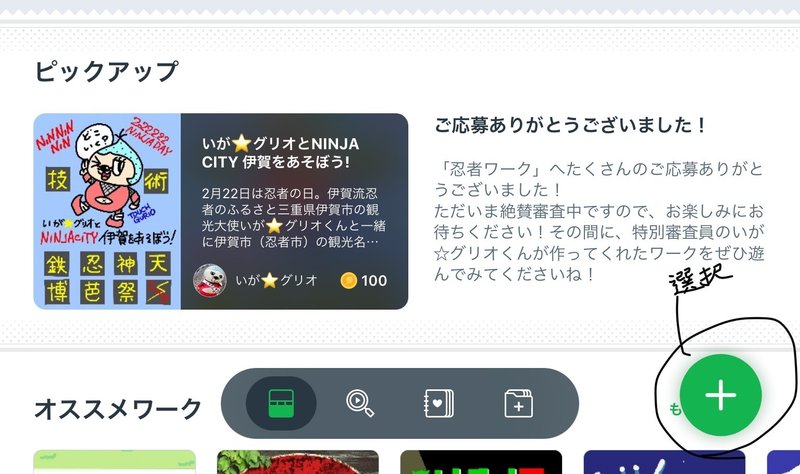Open the search tab with magnifier icon

click(x=360, y=403)
